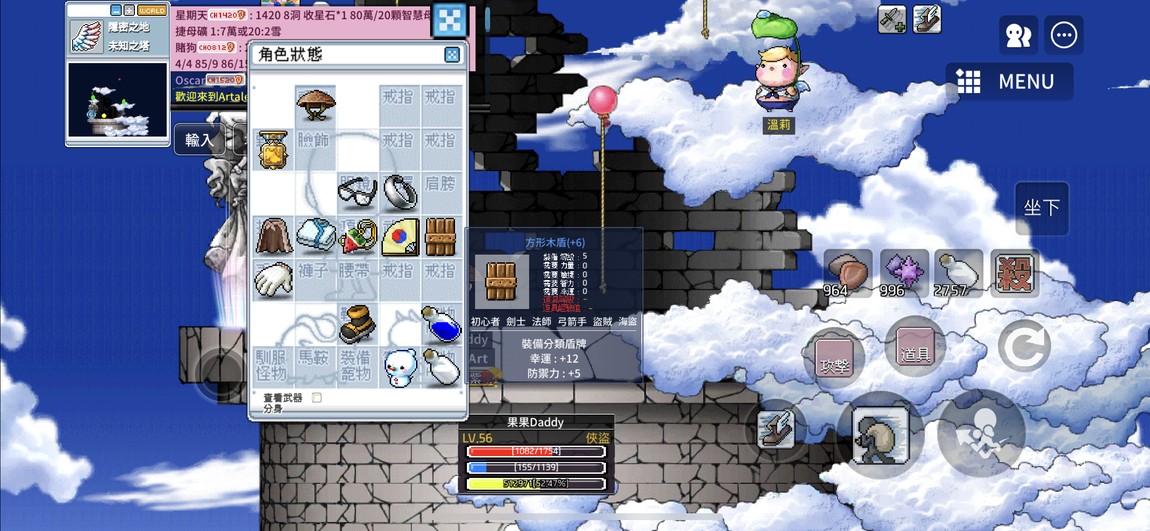Image resolution: width=1150 pixels, height=531 pixels.
Task: Select the shoes equipment slot
Action: coord(357,323)
